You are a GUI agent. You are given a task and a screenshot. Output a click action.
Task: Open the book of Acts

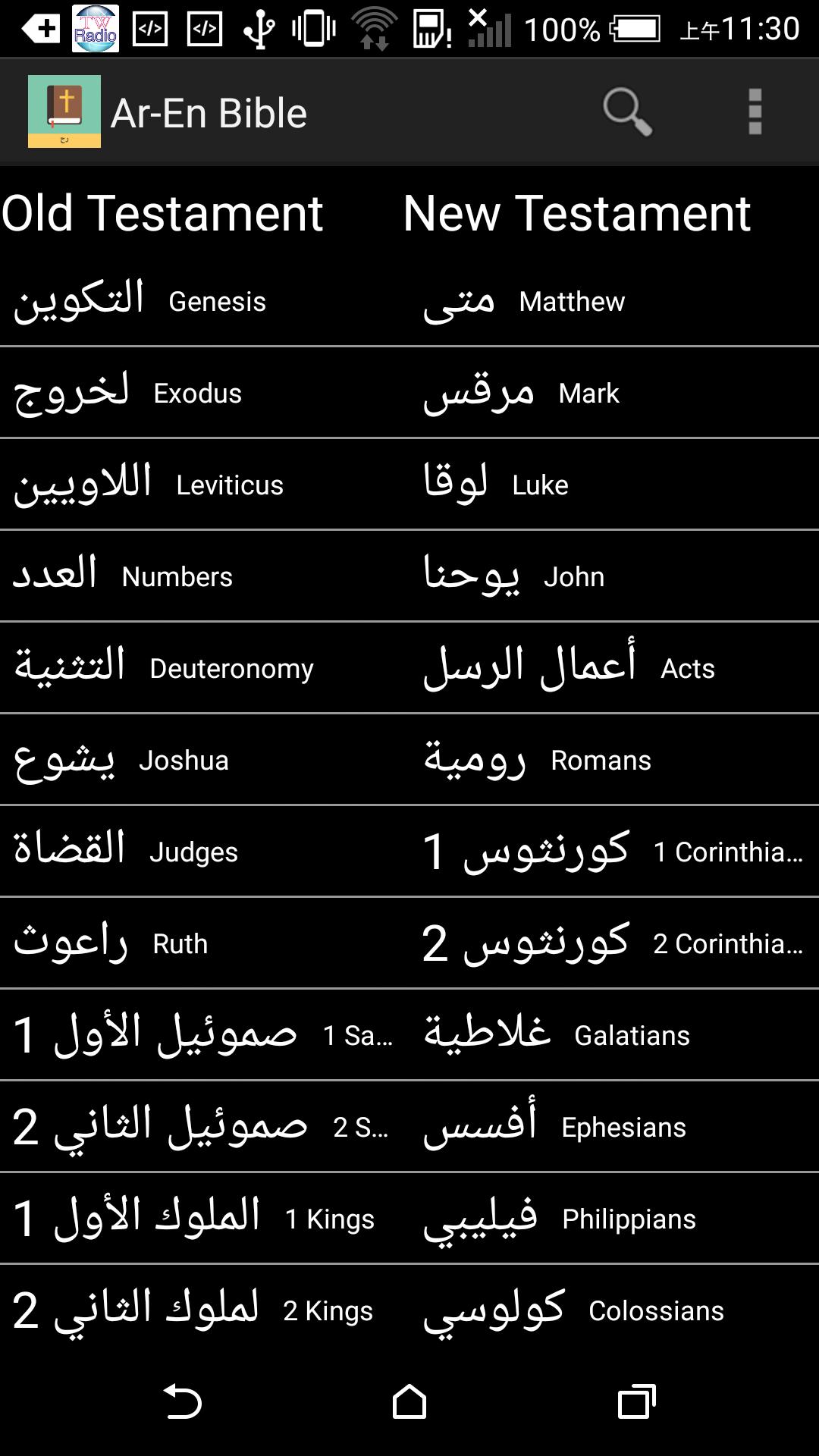[570, 668]
